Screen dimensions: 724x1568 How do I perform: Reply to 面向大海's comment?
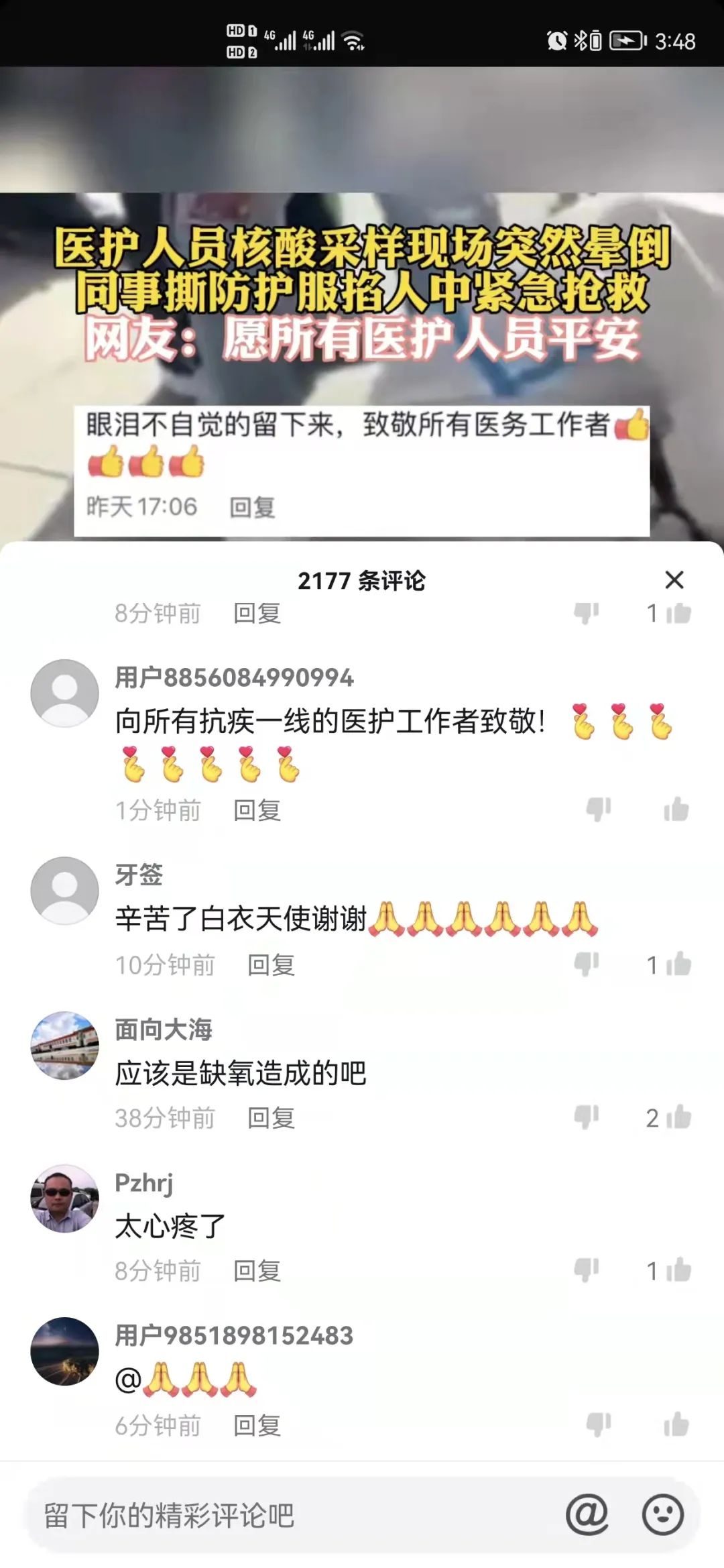tap(271, 1118)
